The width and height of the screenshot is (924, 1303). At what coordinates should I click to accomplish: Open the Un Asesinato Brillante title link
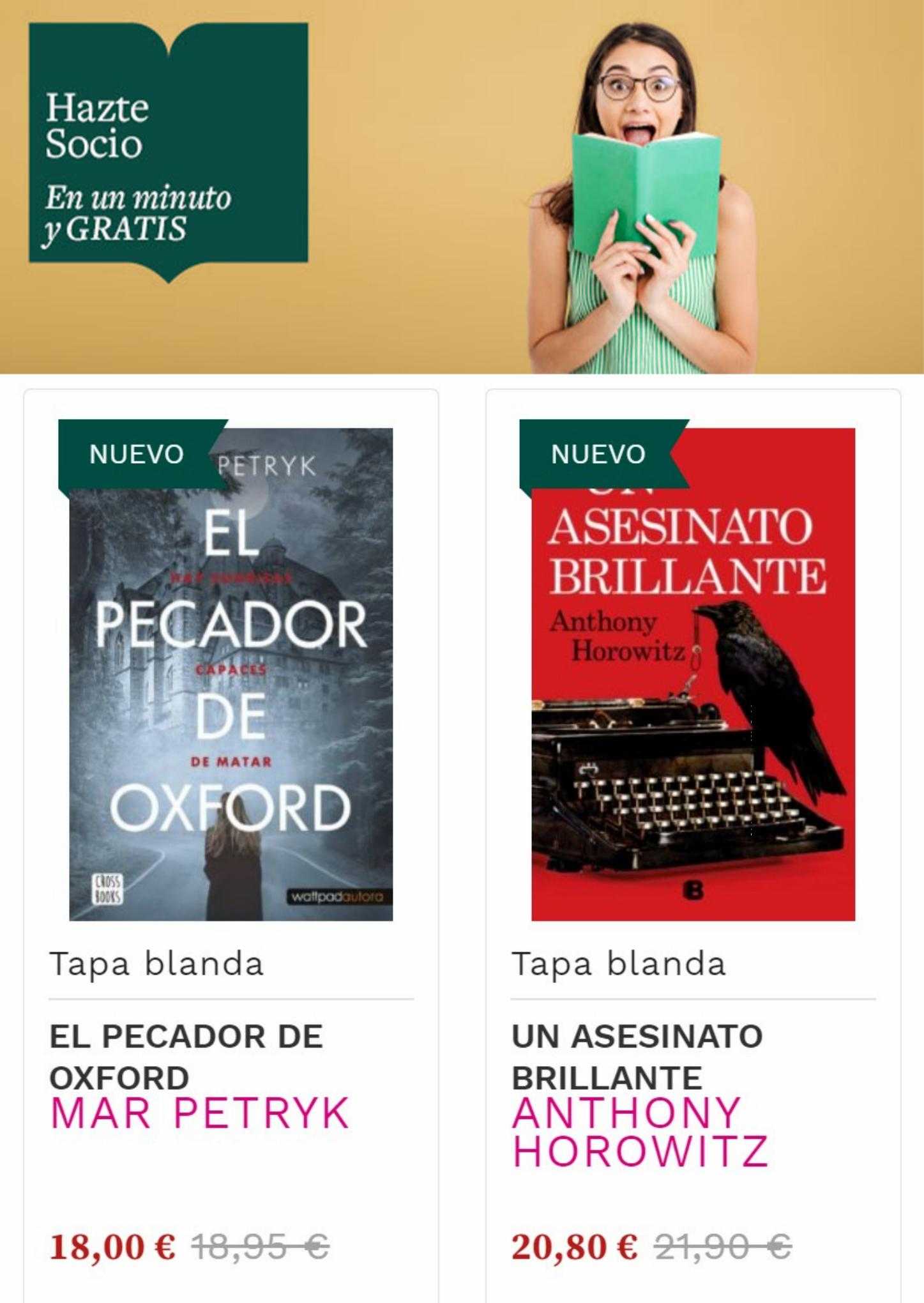click(637, 1056)
